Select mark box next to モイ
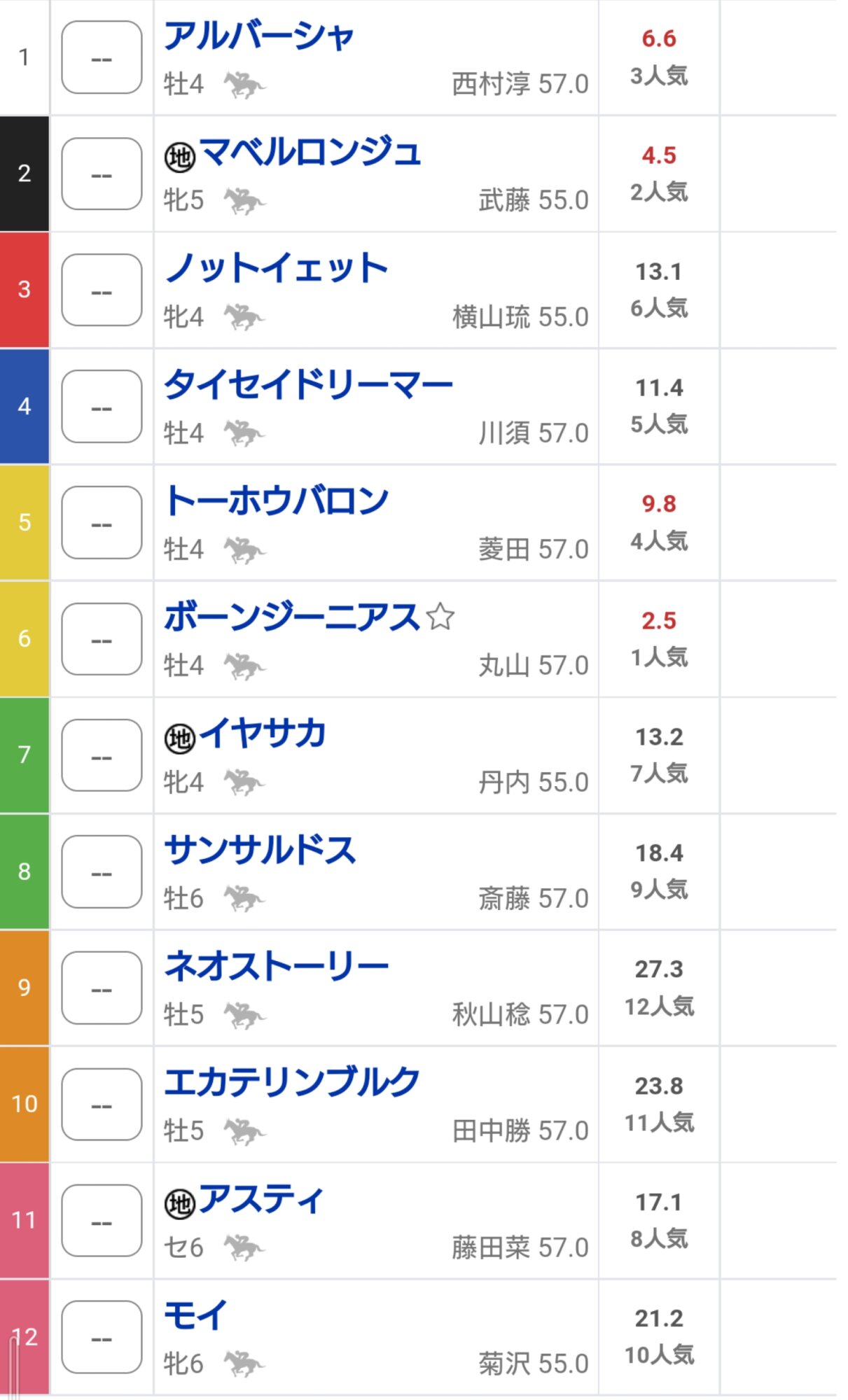Viewport: 848px width, 1400px height. point(102,1337)
